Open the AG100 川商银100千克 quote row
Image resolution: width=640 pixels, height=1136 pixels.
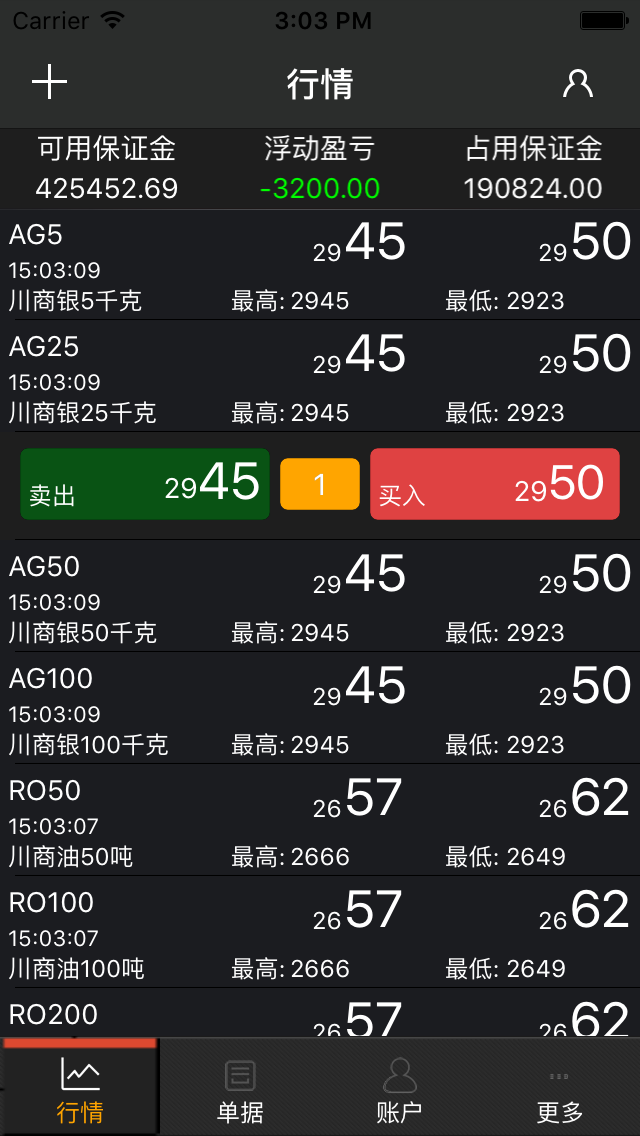click(320, 709)
